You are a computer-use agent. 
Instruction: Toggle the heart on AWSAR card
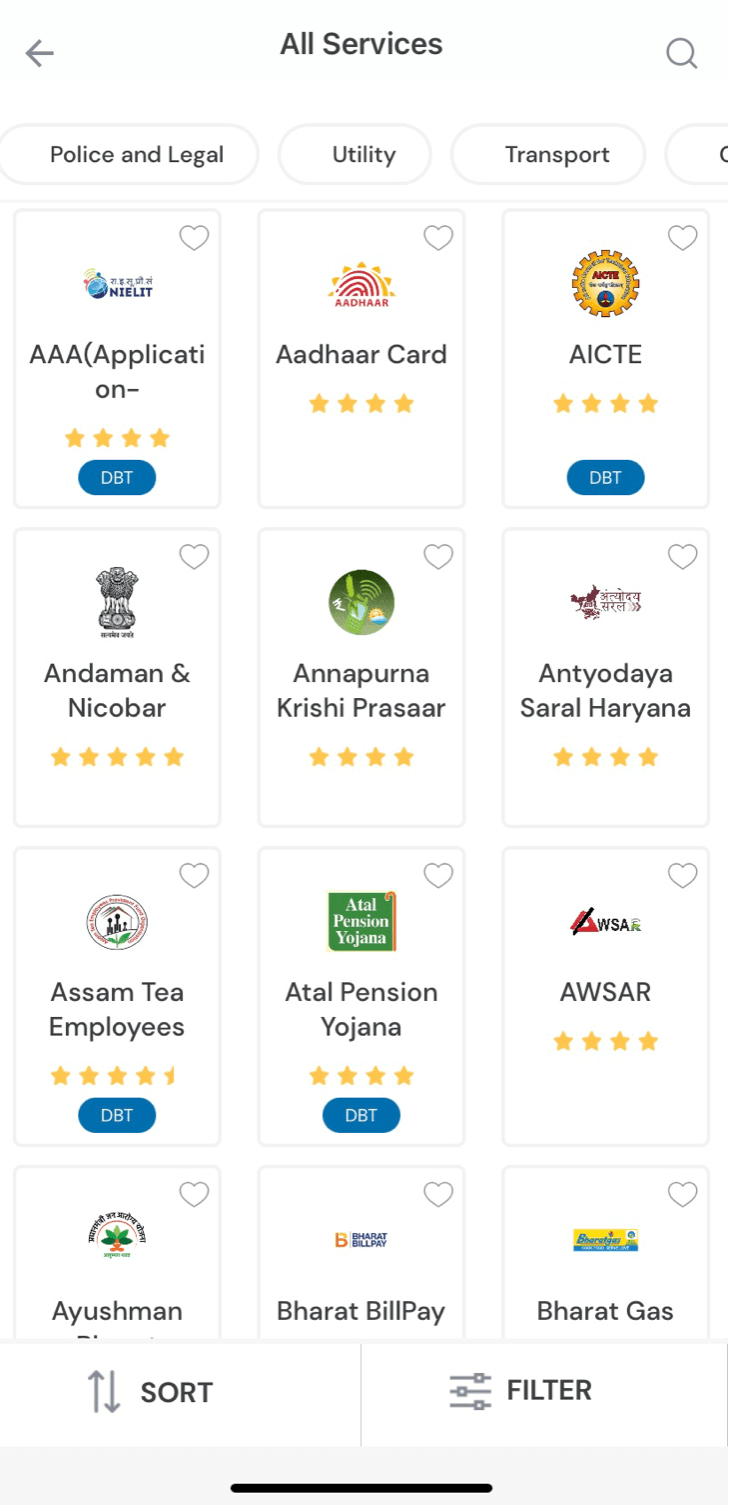(x=682, y=875)
